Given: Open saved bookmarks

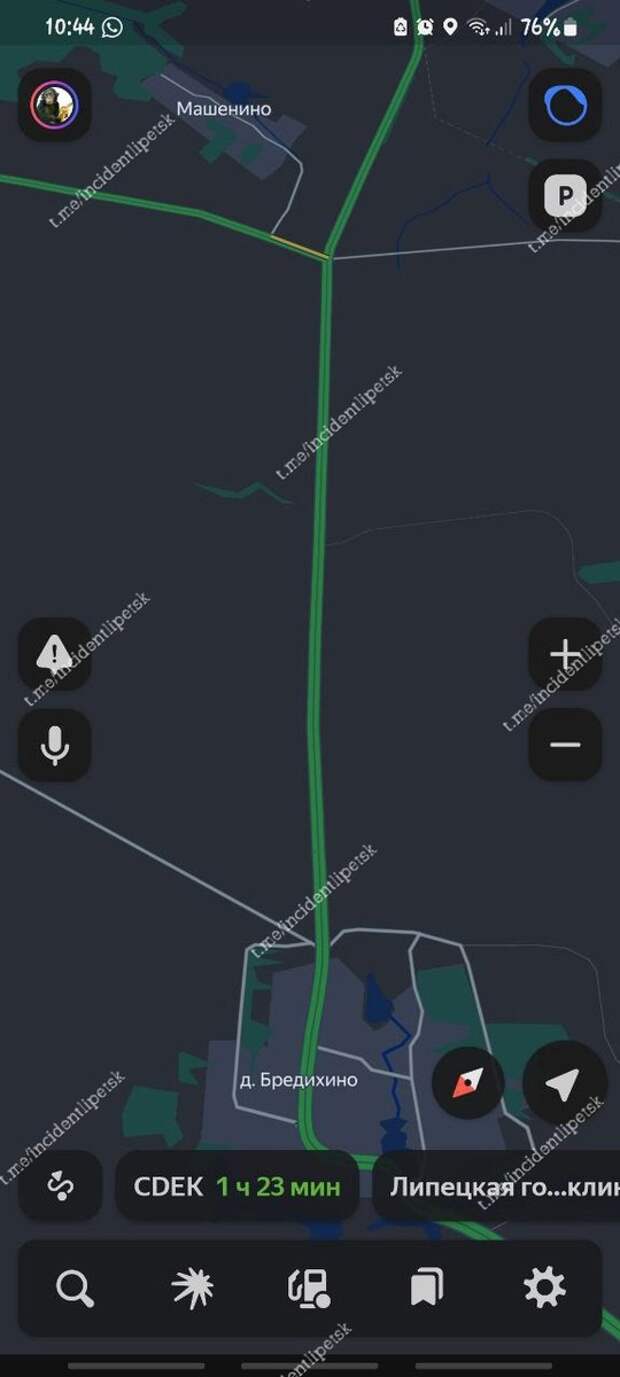Looking at the screenshot, I should tap(427, 1289).
